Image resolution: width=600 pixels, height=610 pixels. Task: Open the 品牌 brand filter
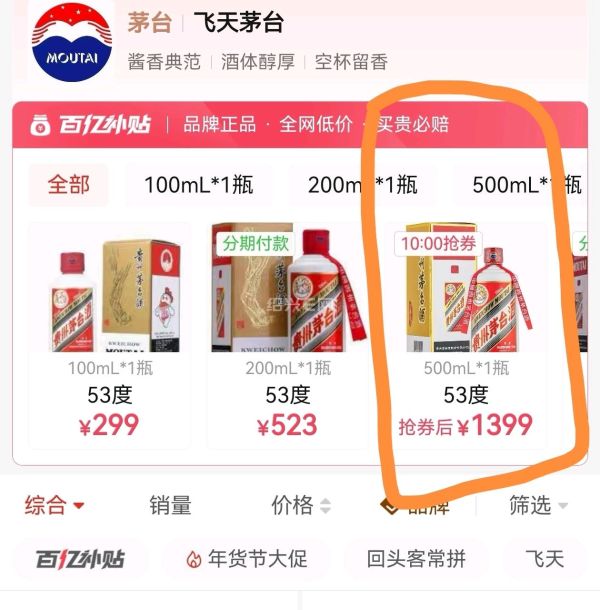click(418, 506)
